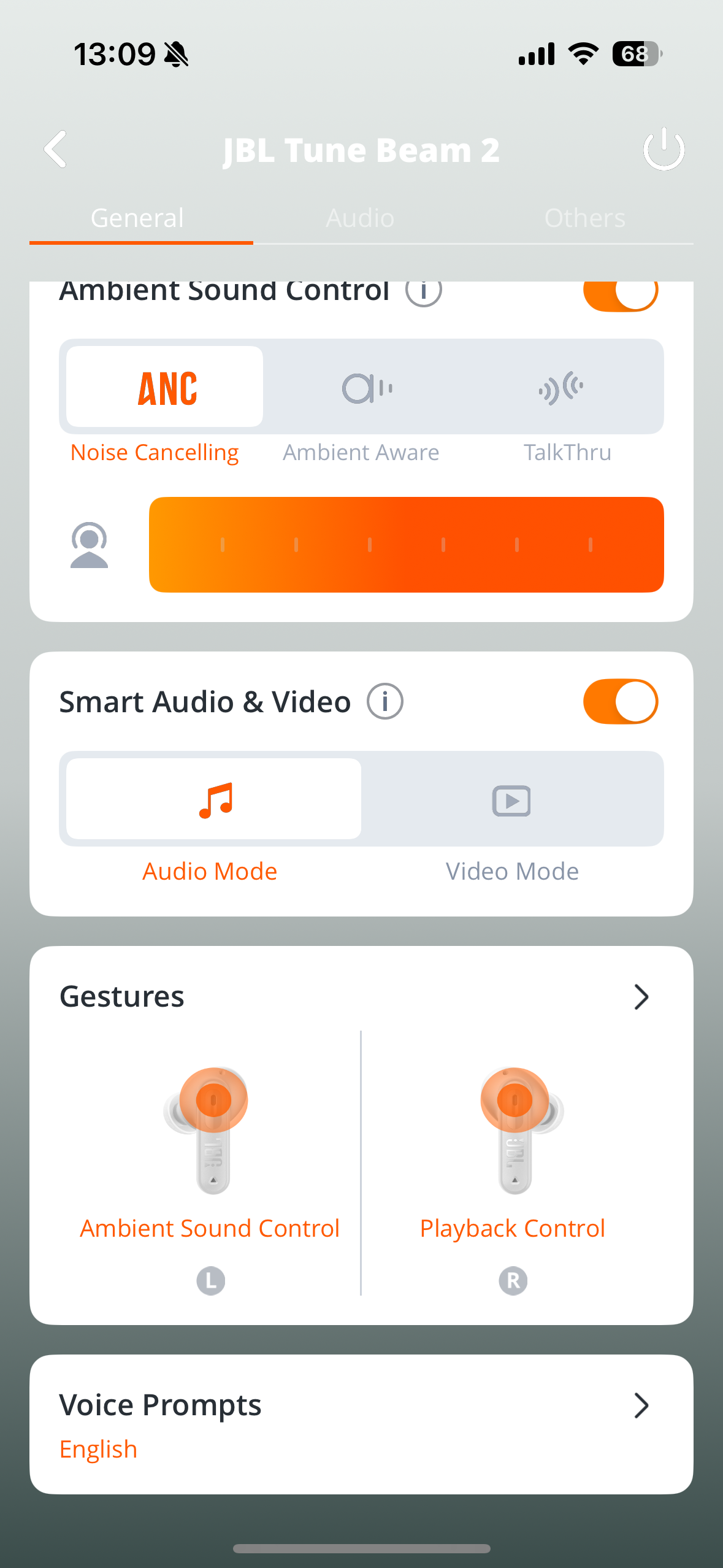Choose Audio Mode
Image resolution: width=723 pixels, height=1568 pixels.
[x=213, y=799]
